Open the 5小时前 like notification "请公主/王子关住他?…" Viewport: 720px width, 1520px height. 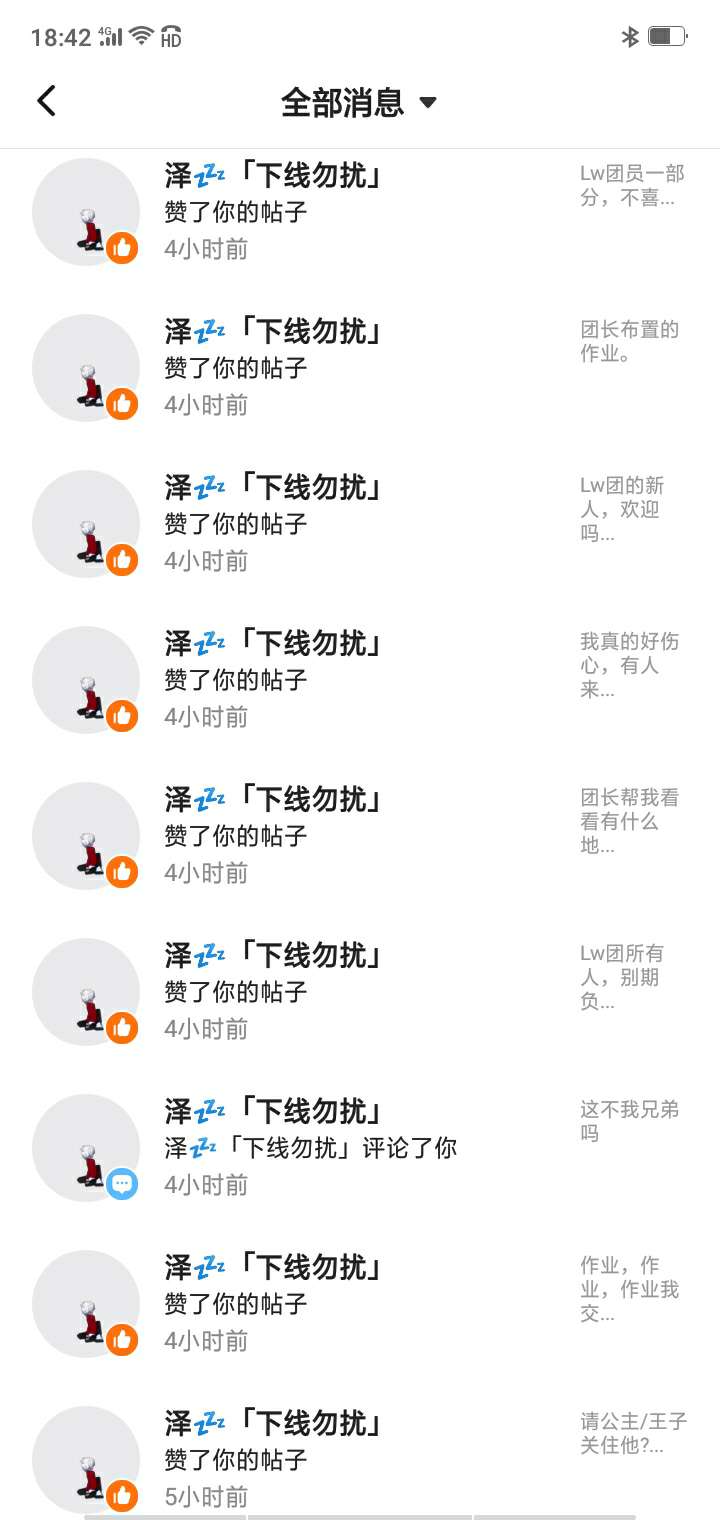[360, 1458]
